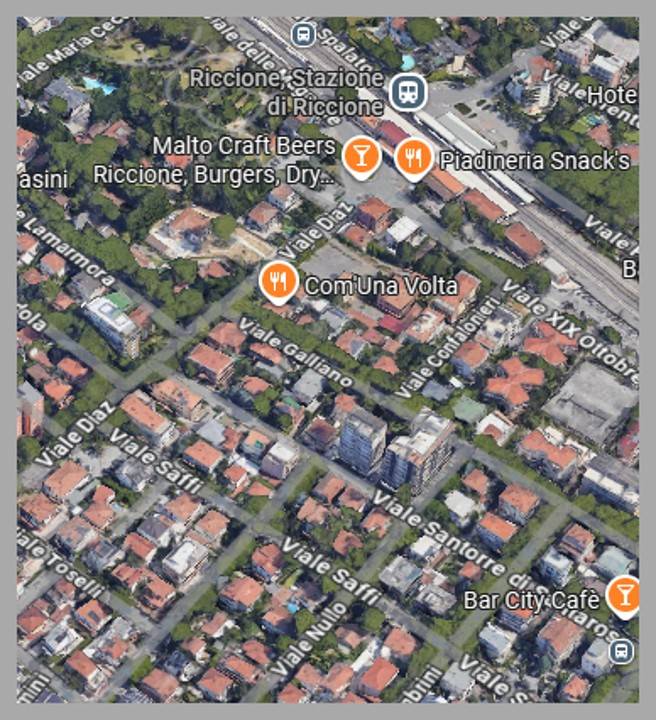
Task: Select the Bar City Cafè marker
Action: click(624, 595)
